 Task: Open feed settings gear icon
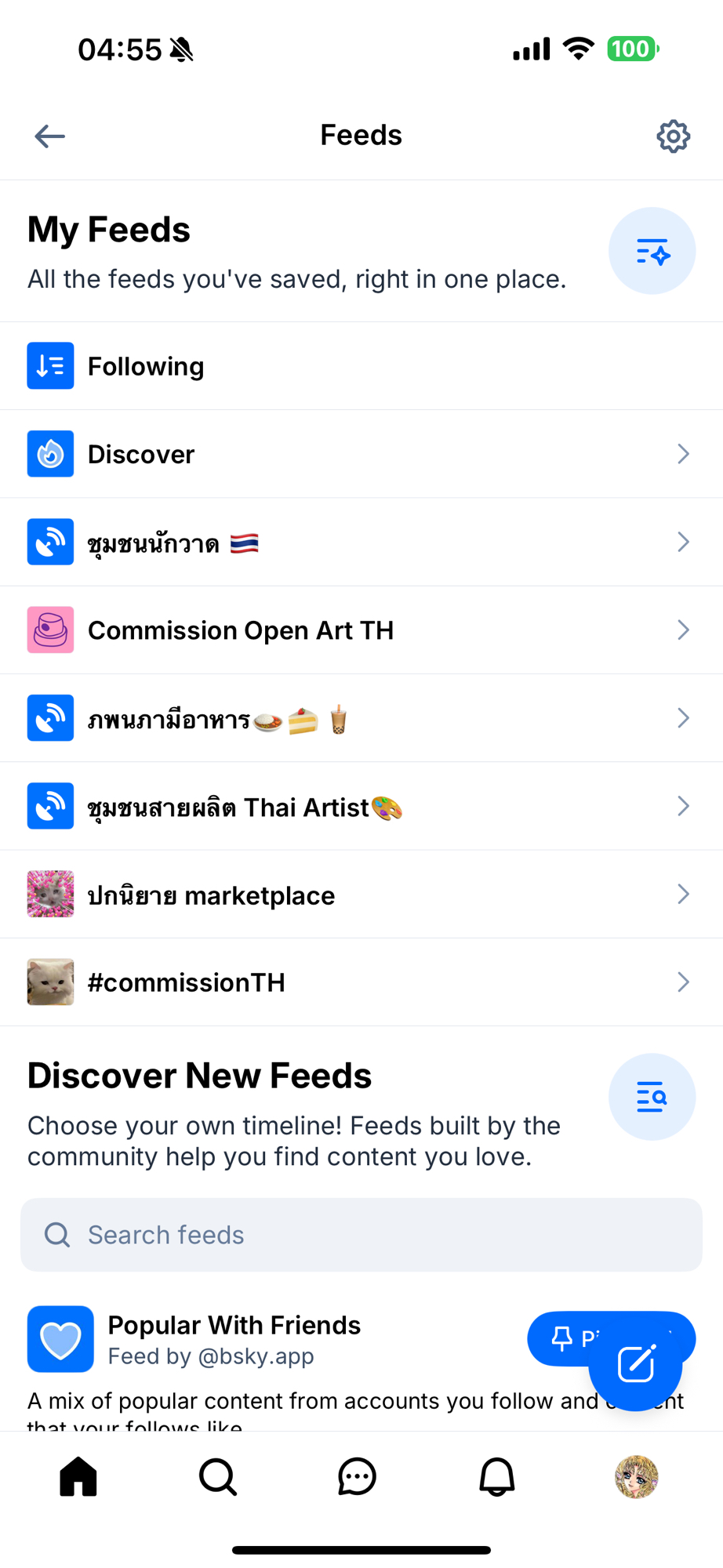pyautogui.click(x=673, y=136)
